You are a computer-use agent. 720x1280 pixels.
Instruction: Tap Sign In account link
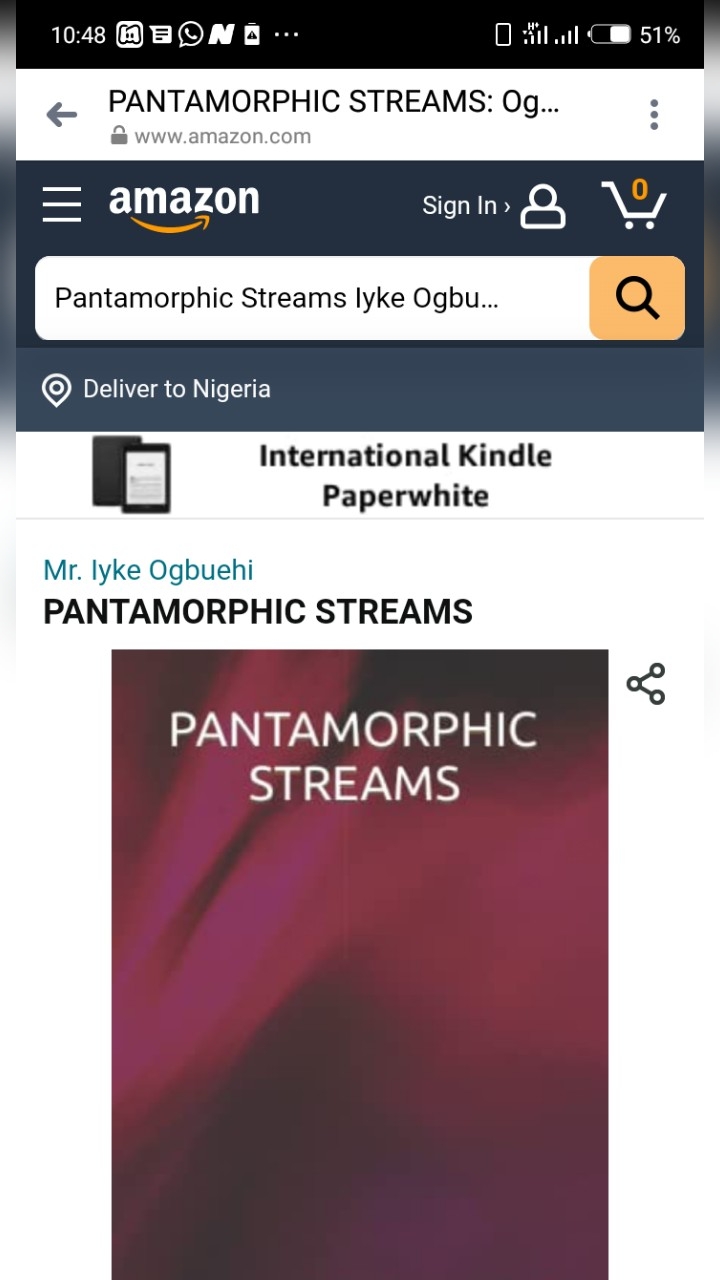pyautogui.click(x=492, y=205)
